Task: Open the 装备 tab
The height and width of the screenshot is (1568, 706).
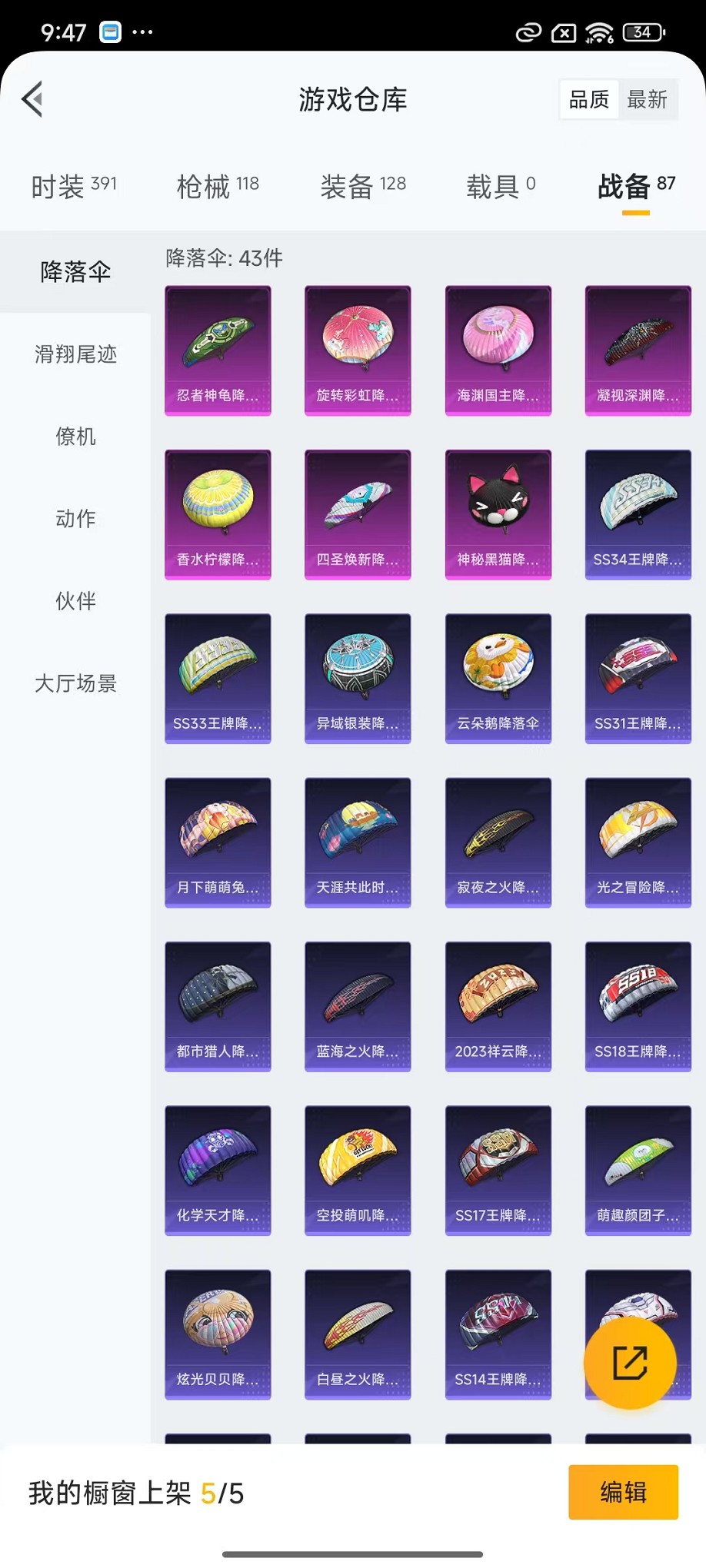Action: pos(363,186)
